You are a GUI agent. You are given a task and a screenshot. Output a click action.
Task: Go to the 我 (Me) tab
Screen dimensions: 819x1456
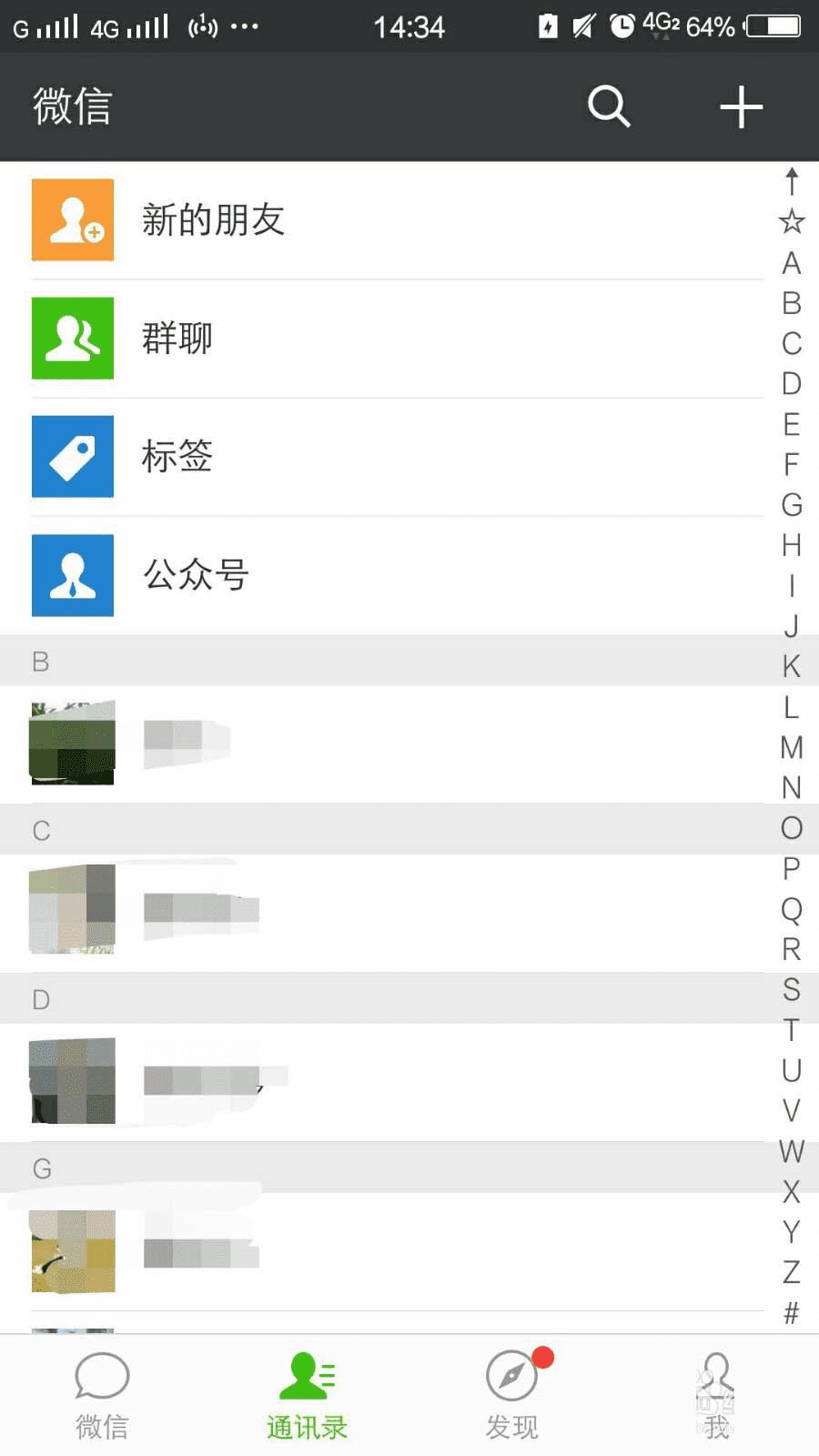(716, 1395)
